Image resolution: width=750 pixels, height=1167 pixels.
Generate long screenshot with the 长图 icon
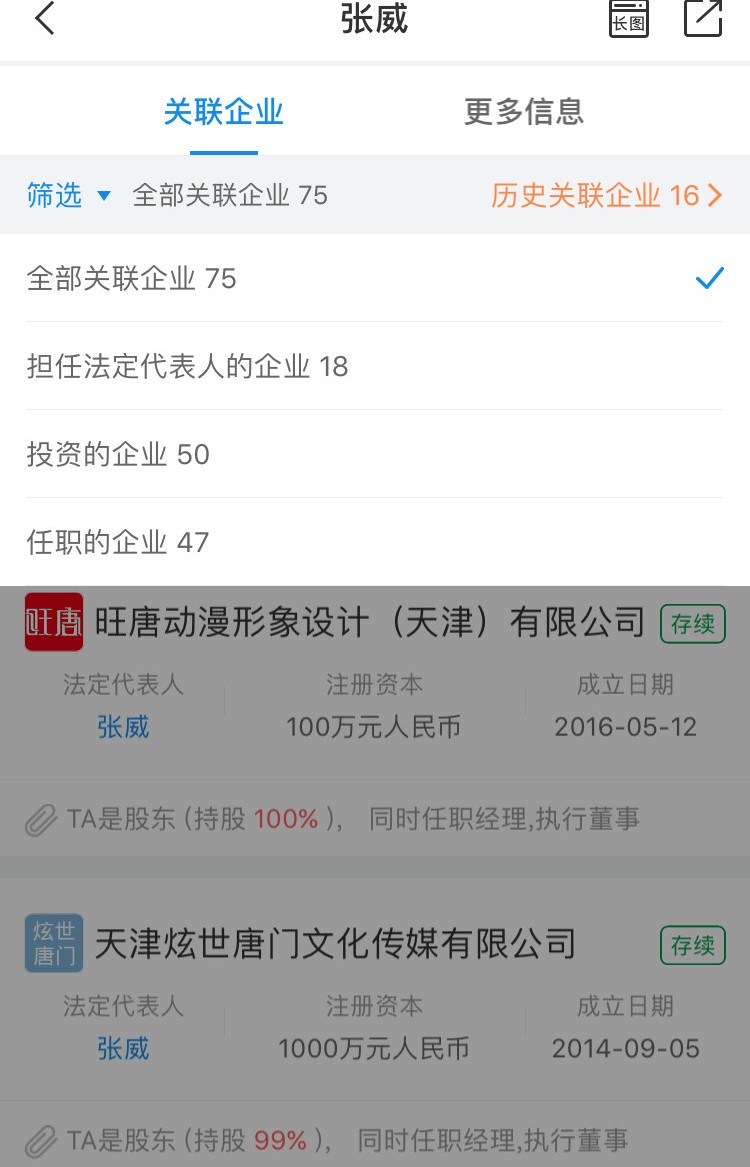pyautogui.click(x=628, y=19)
